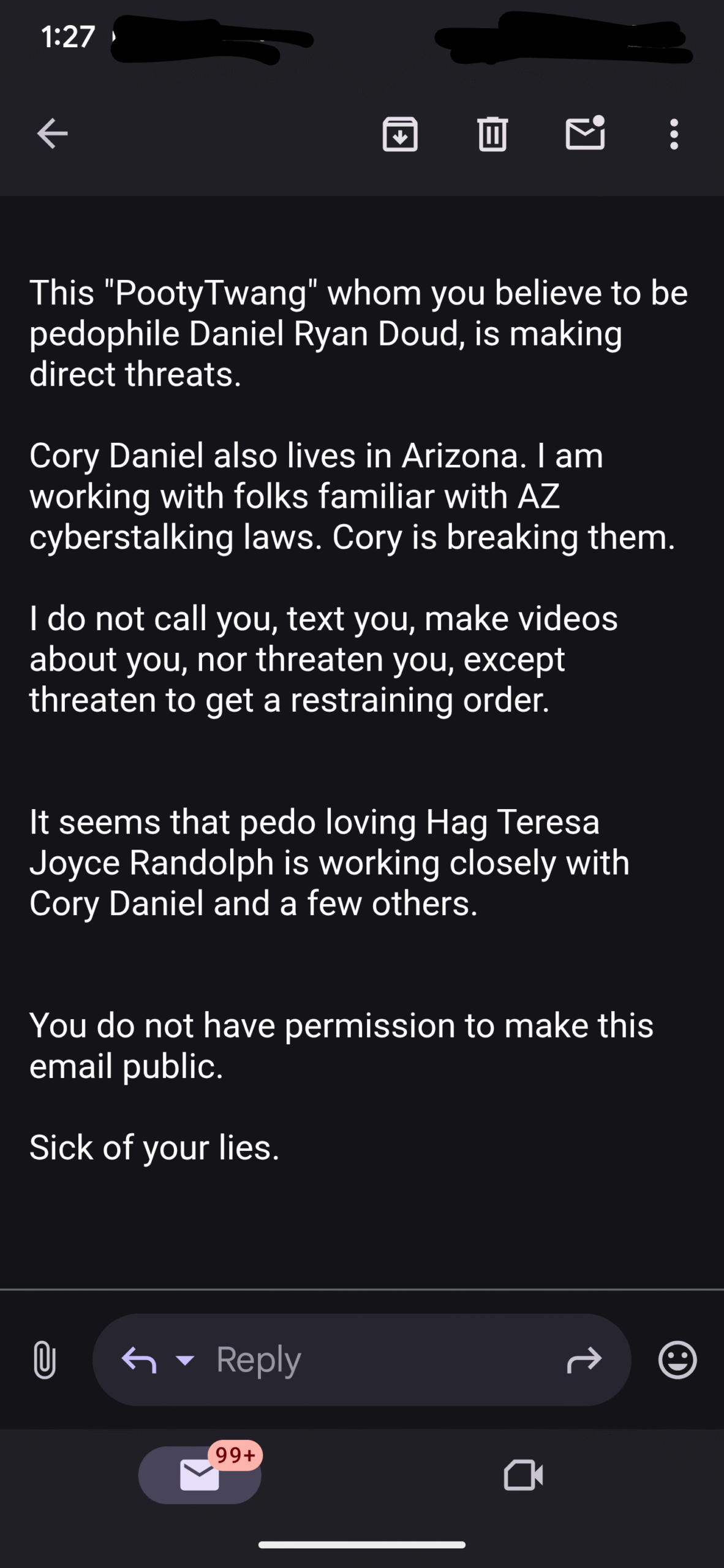Viewport: 724px width, 1568px height.
Task: Archive this email
Action: (x=400, y=134)
